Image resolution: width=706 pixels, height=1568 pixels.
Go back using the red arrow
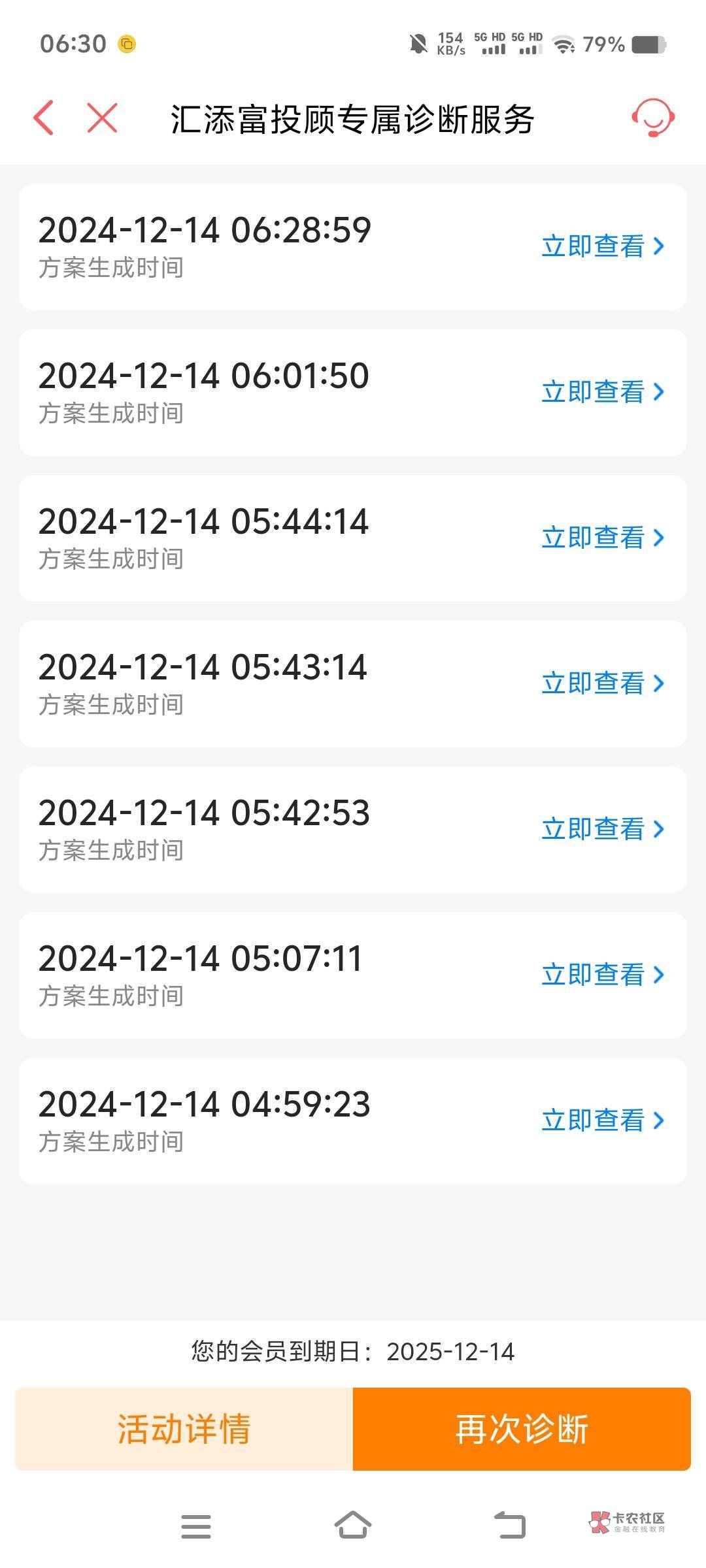(x=44, y=118)
